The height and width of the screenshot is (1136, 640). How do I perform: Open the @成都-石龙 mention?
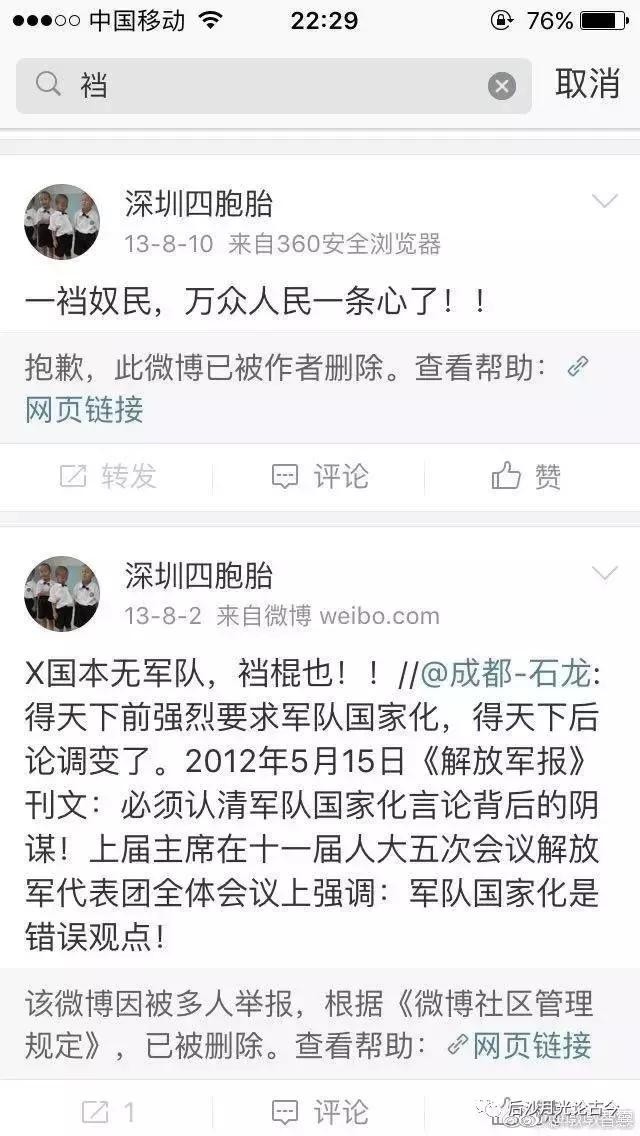pyautogui.click(x=505, y=675)
